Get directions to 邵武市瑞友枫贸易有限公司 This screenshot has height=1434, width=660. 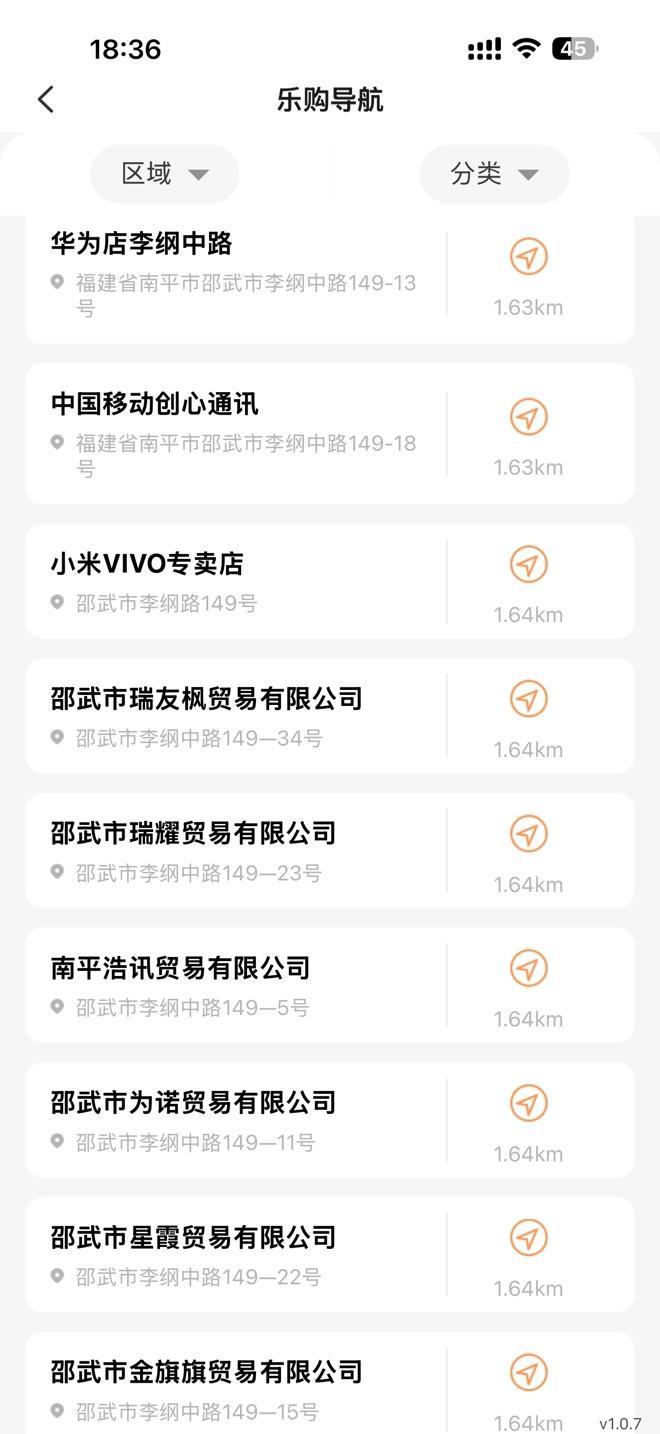(x=528, y=699)
